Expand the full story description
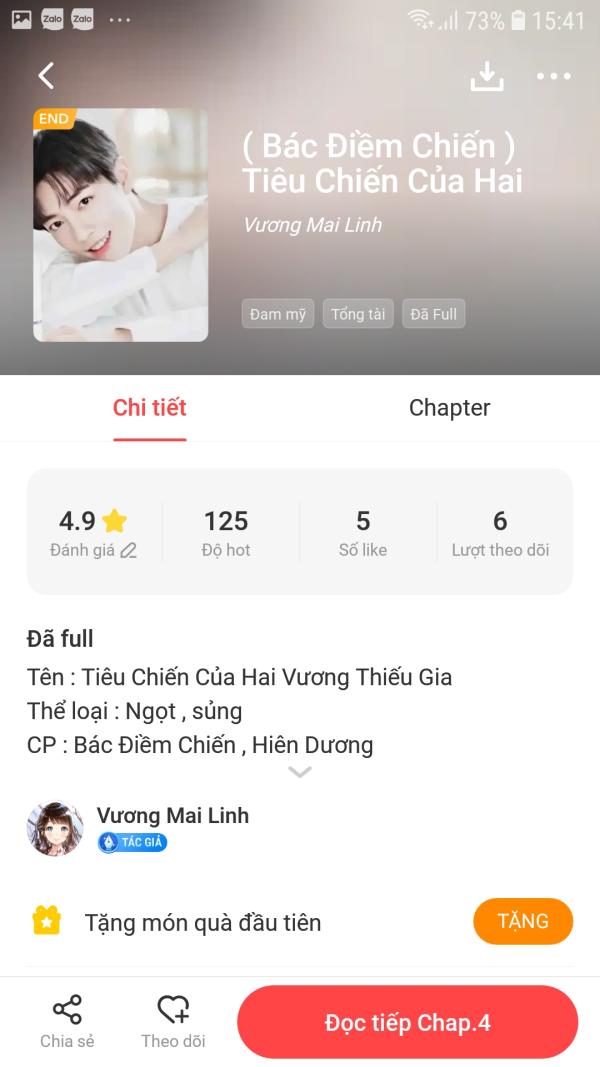The image size is (600, 1067). point(300,772)
